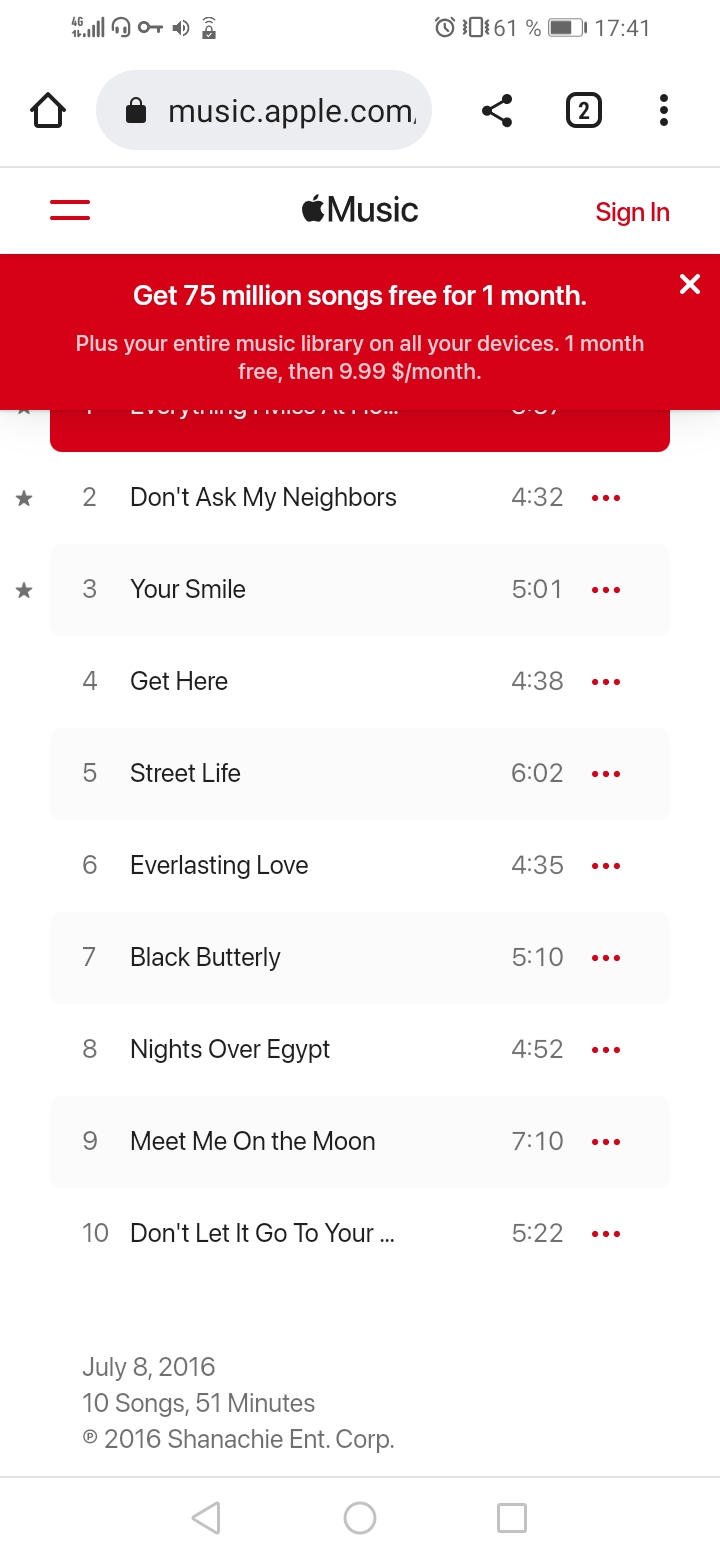Screen dimensions: 720x1560
Task: Open the Apple Music hamburger menu
Action: [x=70, y=210]
